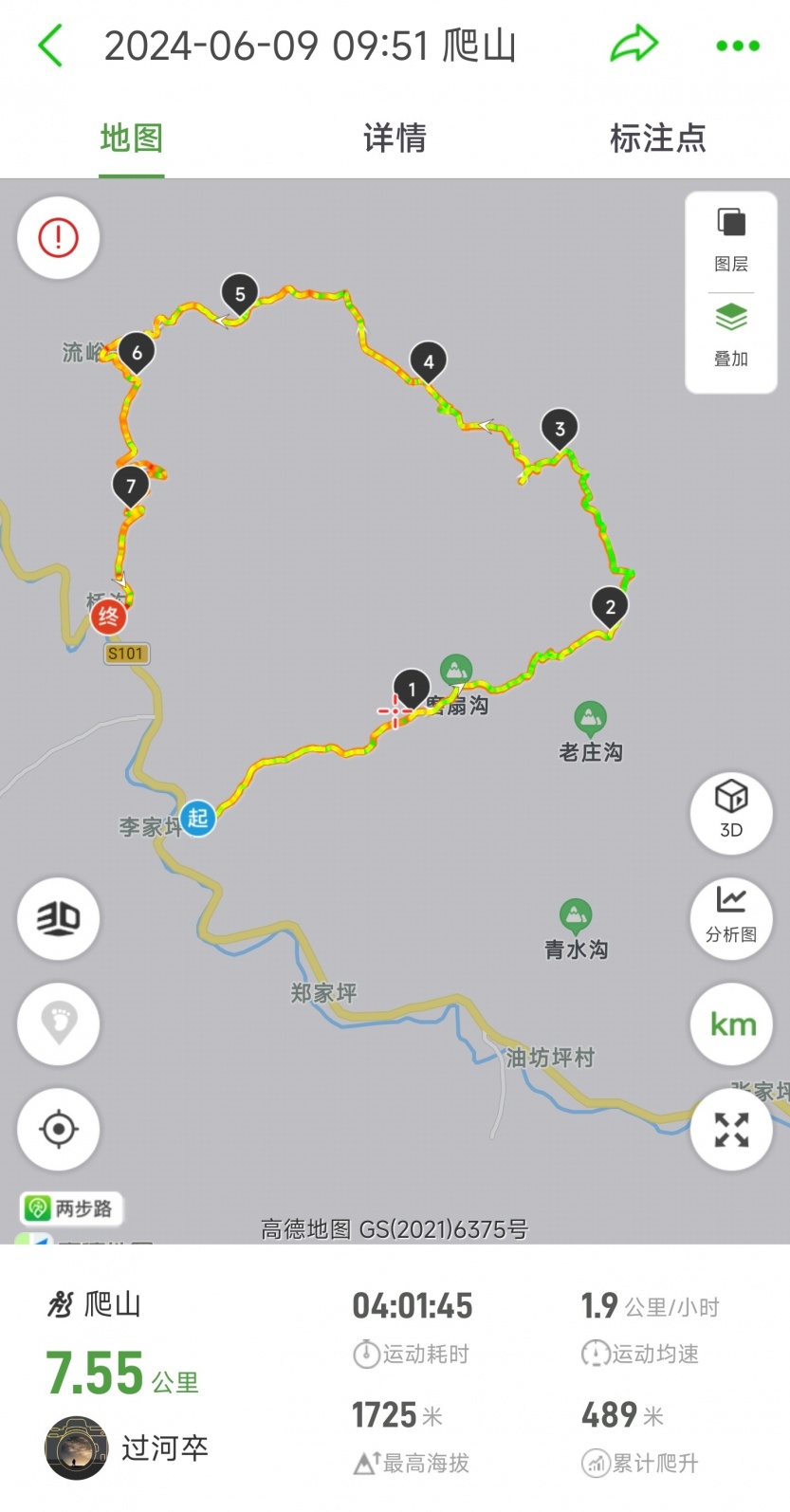Screen dimensions: 790x1512
Task: Tap the footprint pin button
Action: coord(58,1023)
